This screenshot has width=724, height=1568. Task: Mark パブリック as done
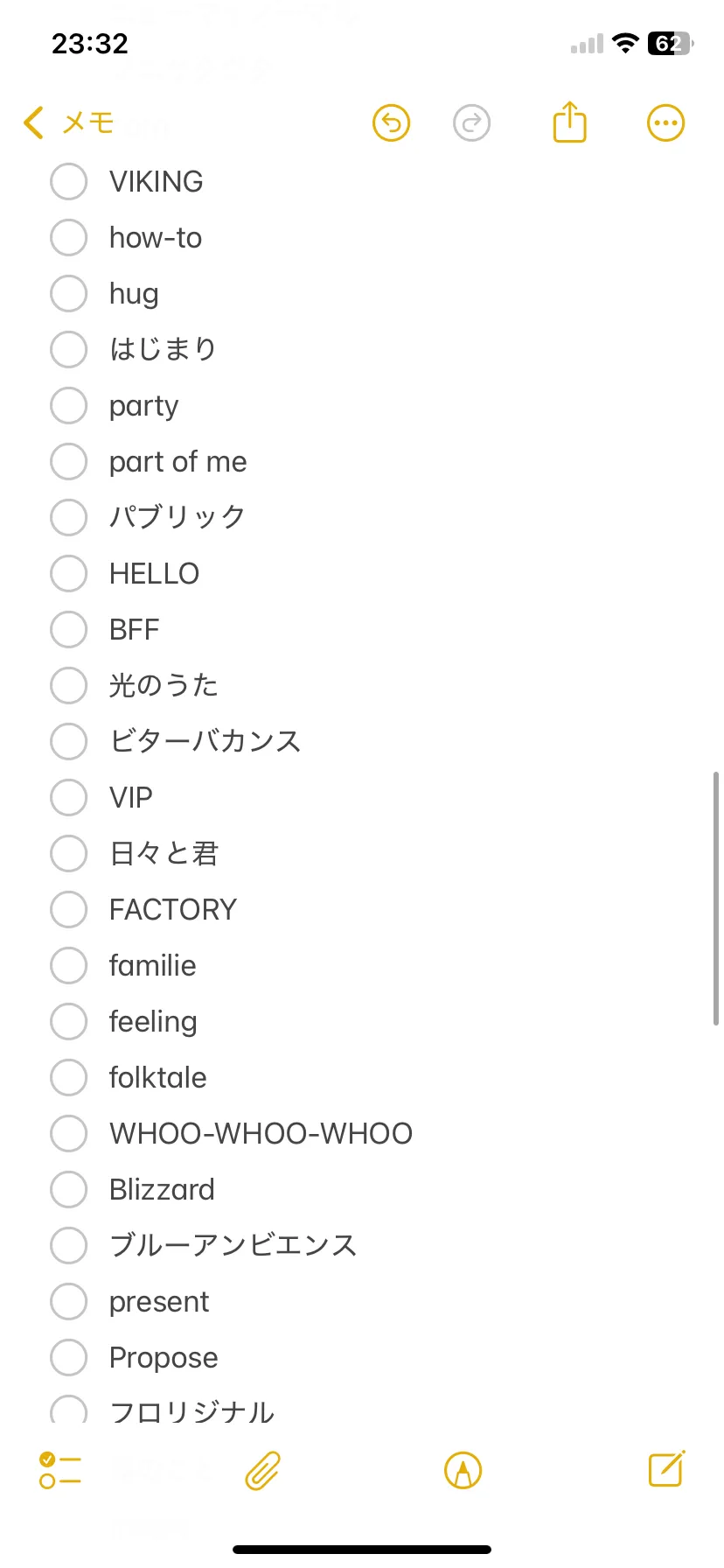68,518
